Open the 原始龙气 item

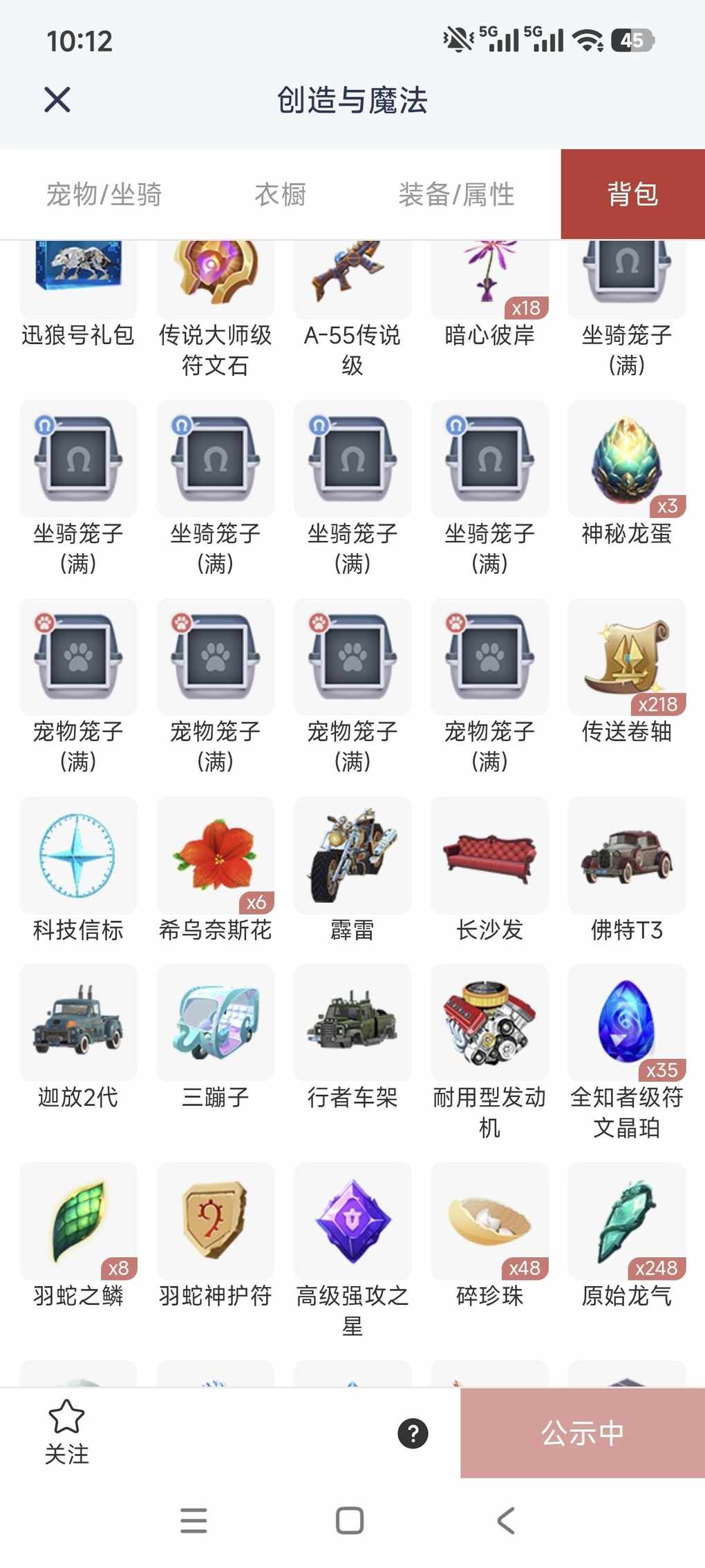point(626,1221)
